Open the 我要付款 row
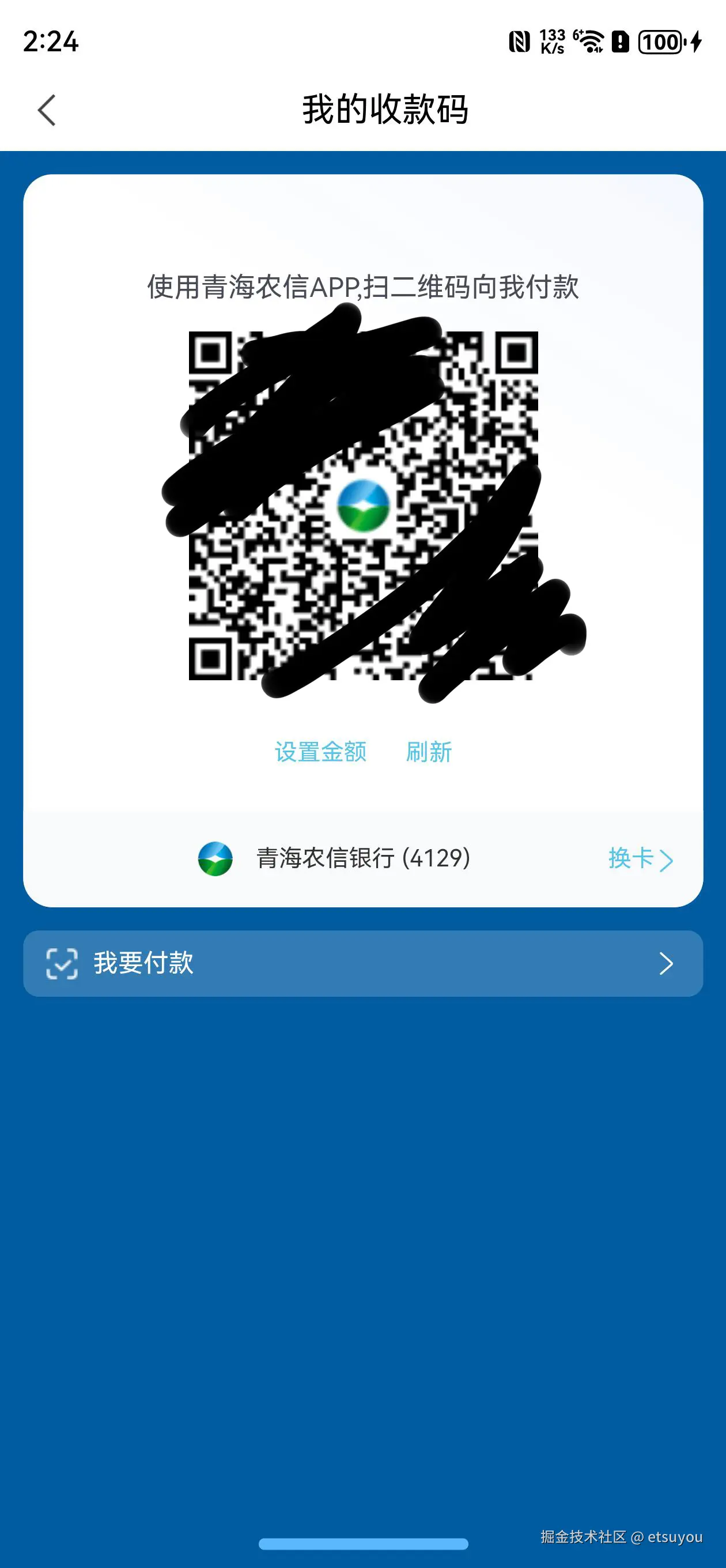The image size is (726, 1568). (362, 963)
